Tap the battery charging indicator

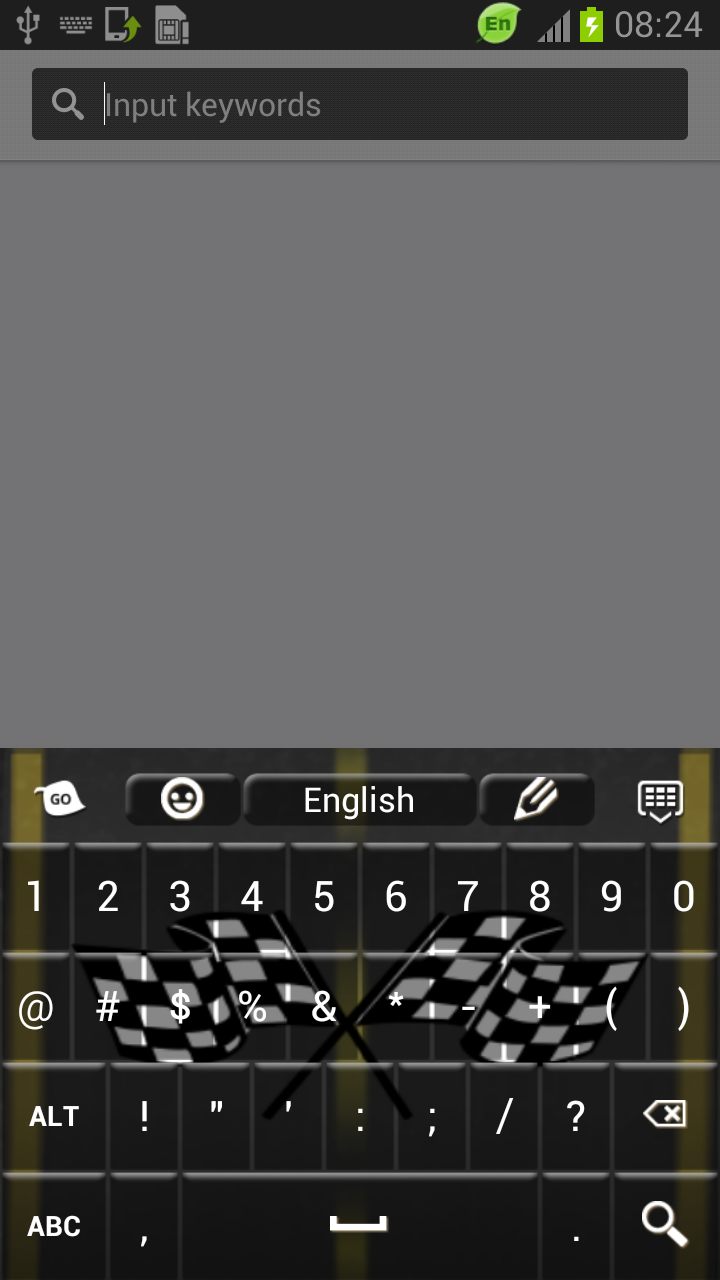pyautogui.click(x=592, y=24)
